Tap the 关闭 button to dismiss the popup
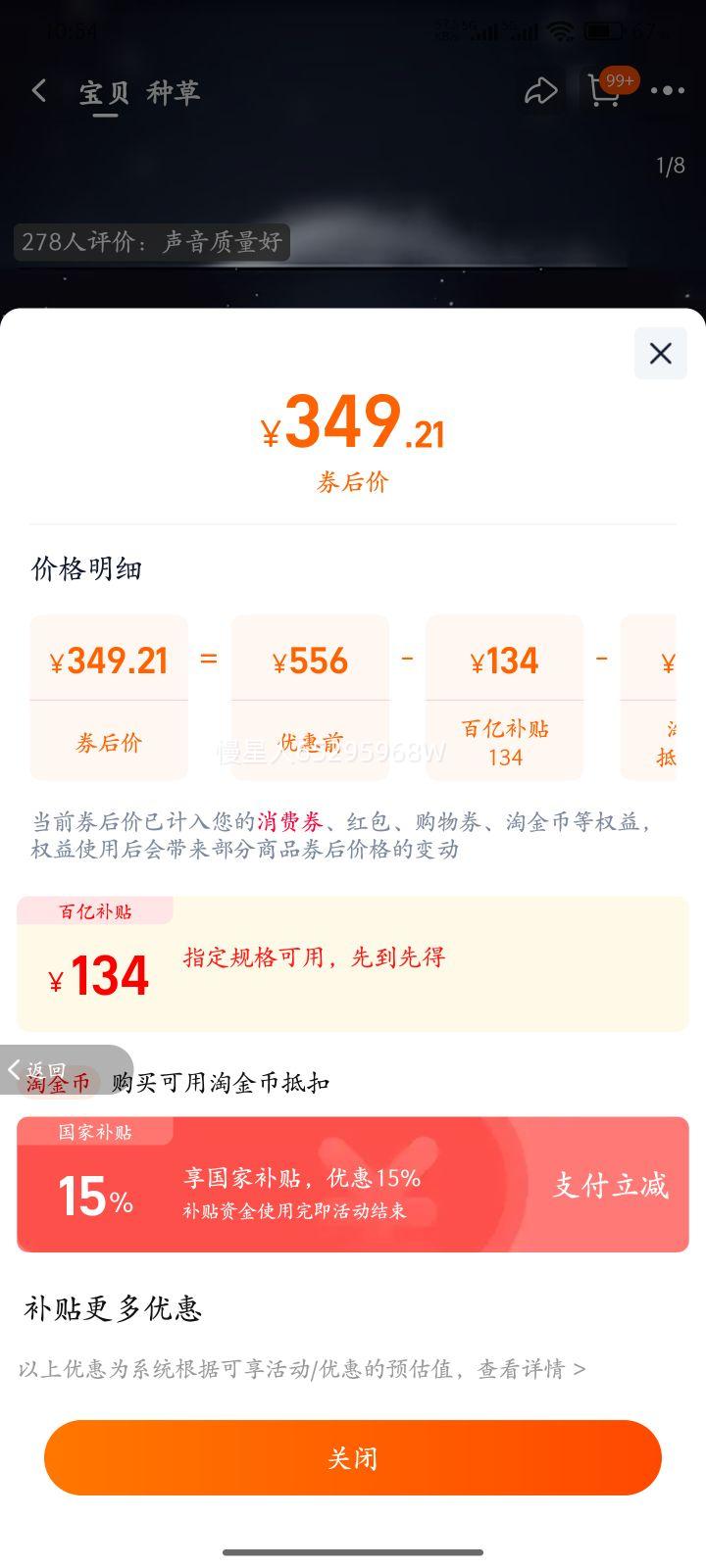This screenshot has width=706, height=1568. [x=353, y=1457]
